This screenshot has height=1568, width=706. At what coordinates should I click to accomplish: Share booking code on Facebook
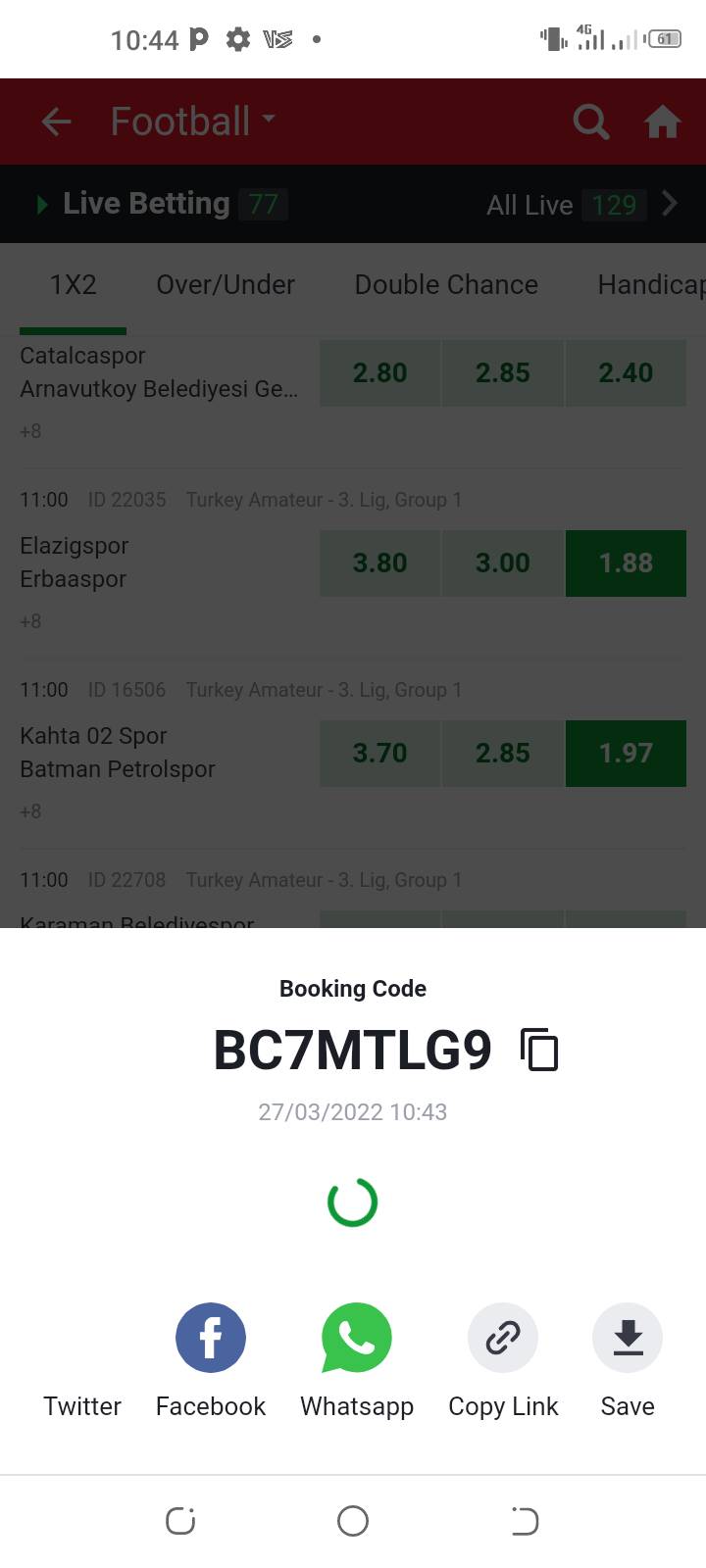coord(211,1339)
